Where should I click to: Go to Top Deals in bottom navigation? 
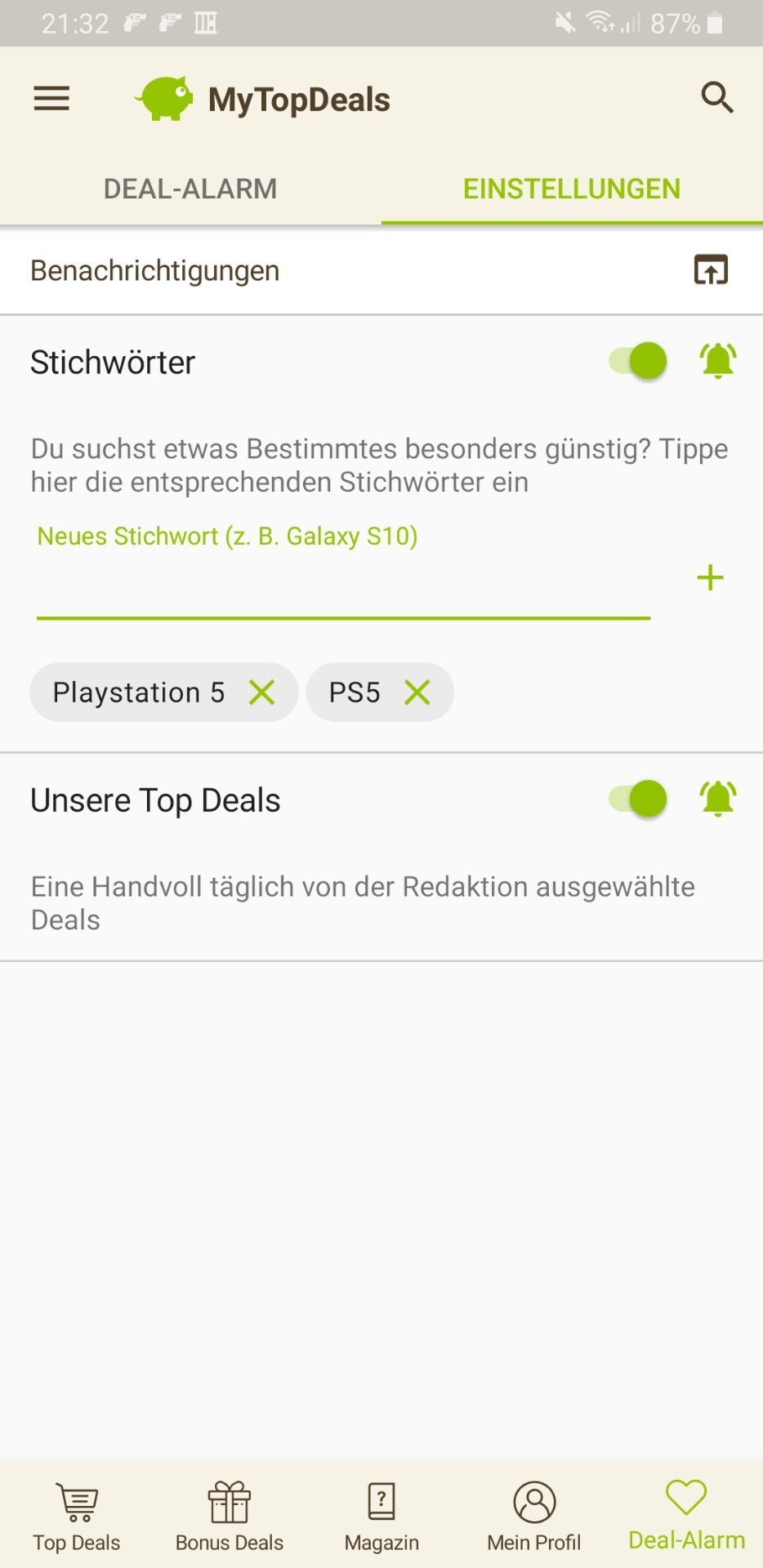click(x=77, y=1517)
